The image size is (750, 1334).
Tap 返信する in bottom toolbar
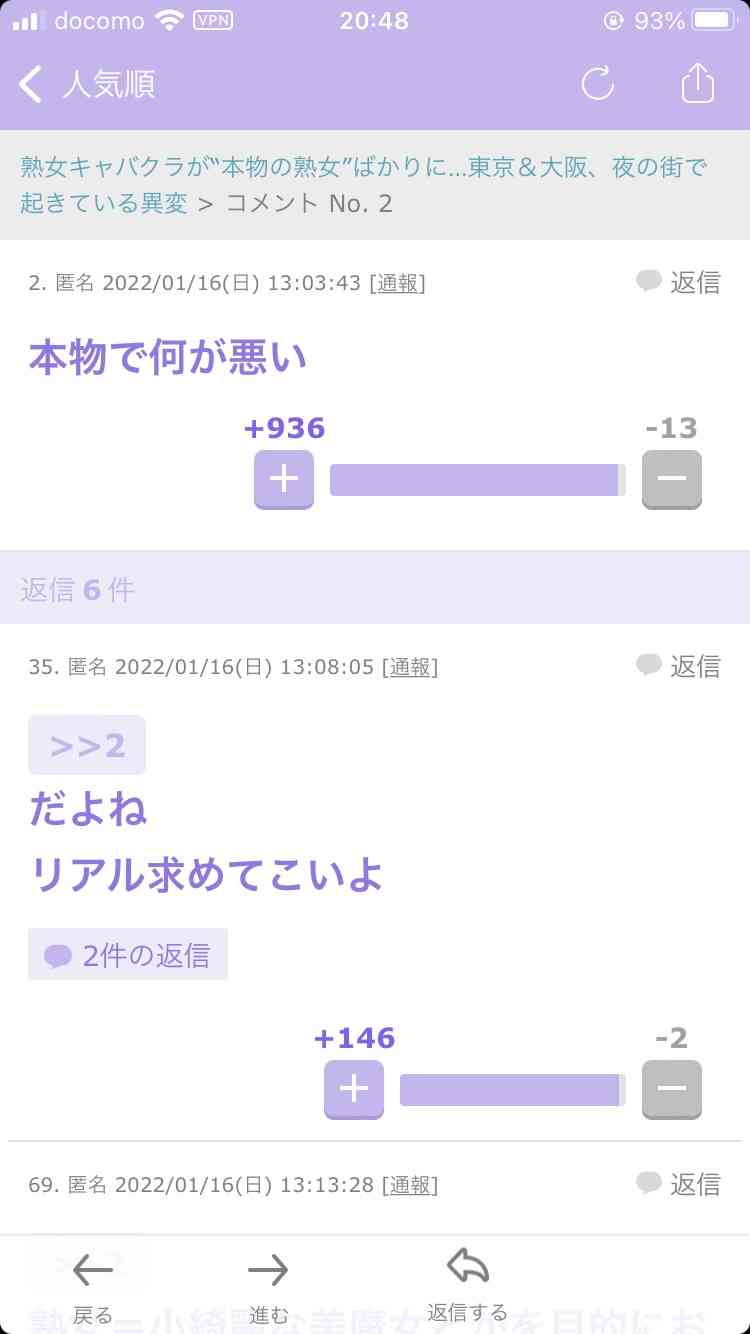click(467, 1285)
